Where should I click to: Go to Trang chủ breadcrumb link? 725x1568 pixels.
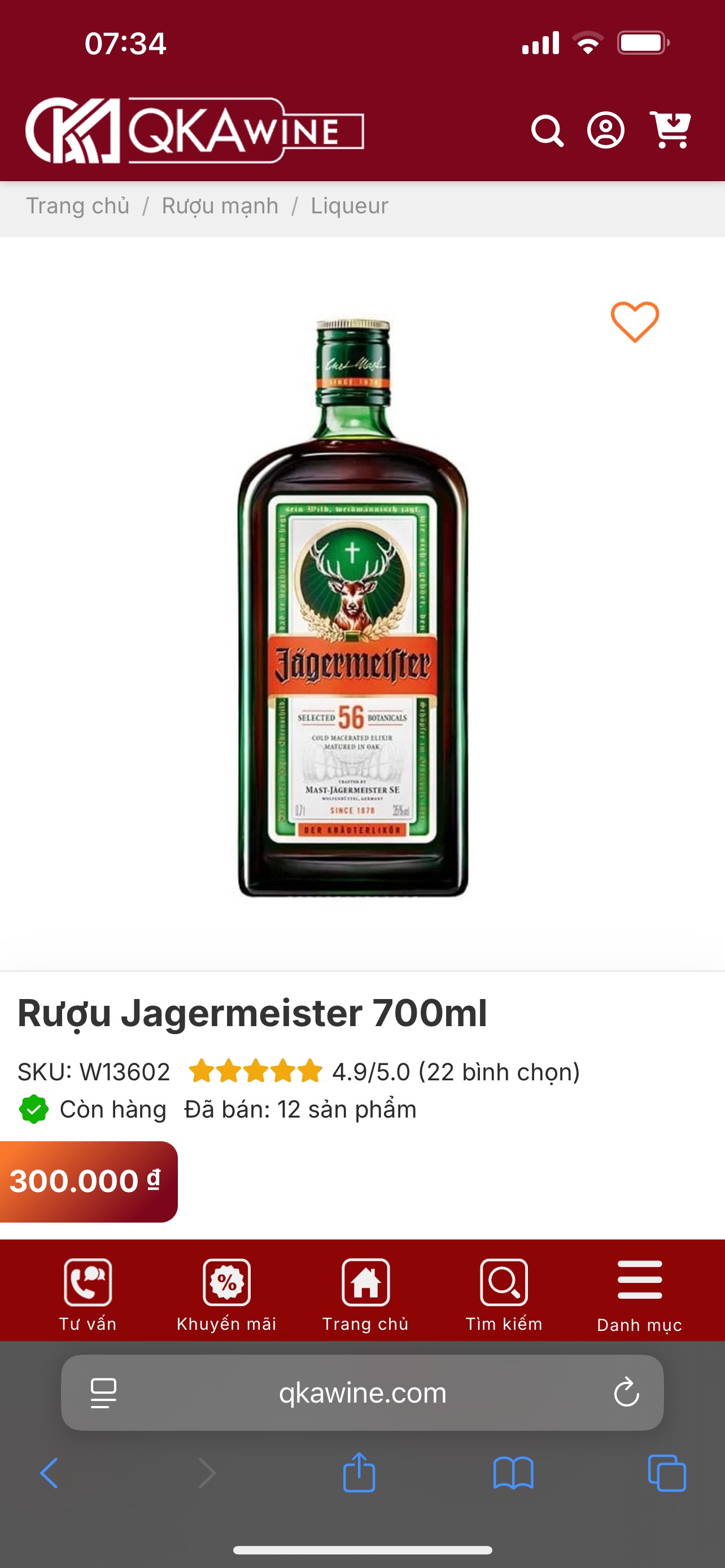(78, 206)
